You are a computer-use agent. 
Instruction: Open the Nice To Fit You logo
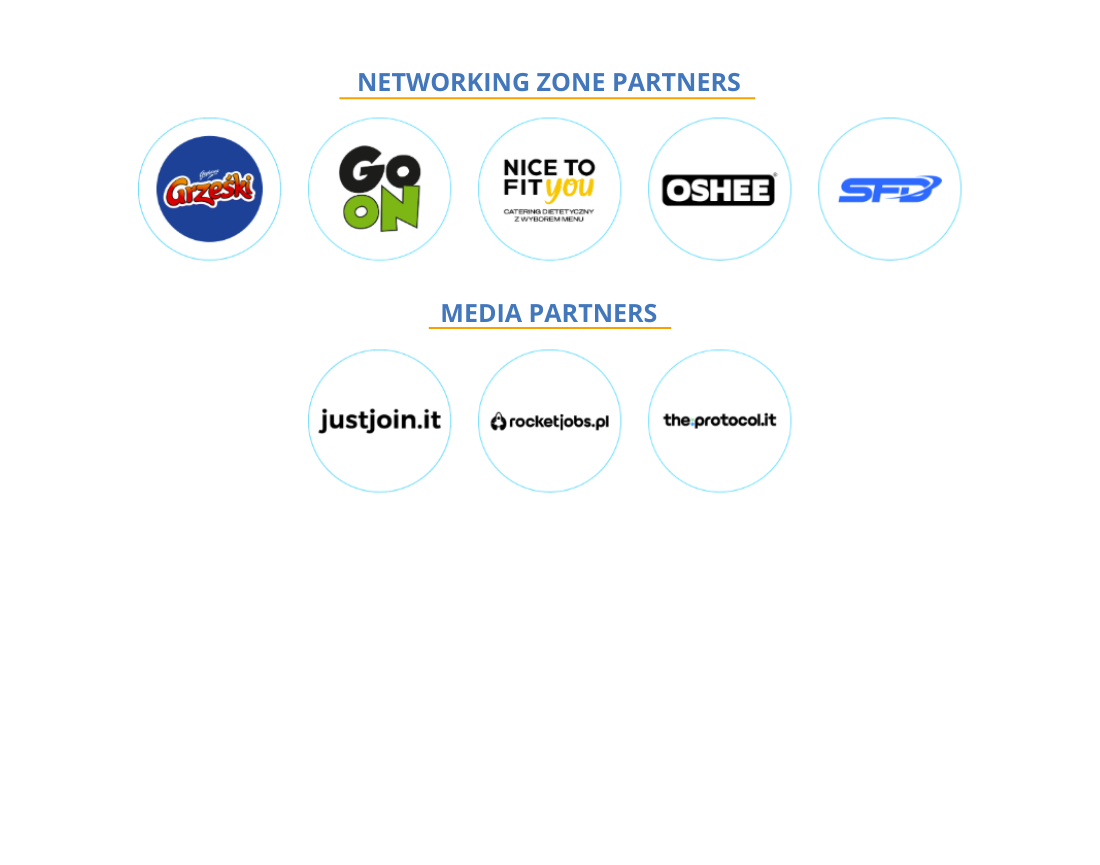(x=549, y=189)
